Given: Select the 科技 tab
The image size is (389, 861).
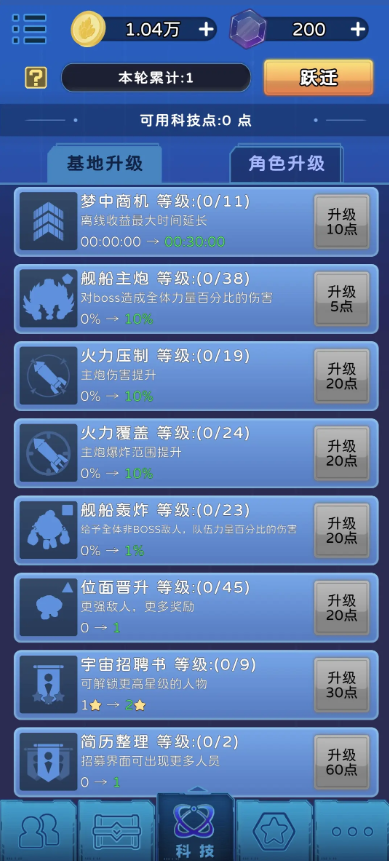Looking at the screenshot, I should (x=195, y=827).
